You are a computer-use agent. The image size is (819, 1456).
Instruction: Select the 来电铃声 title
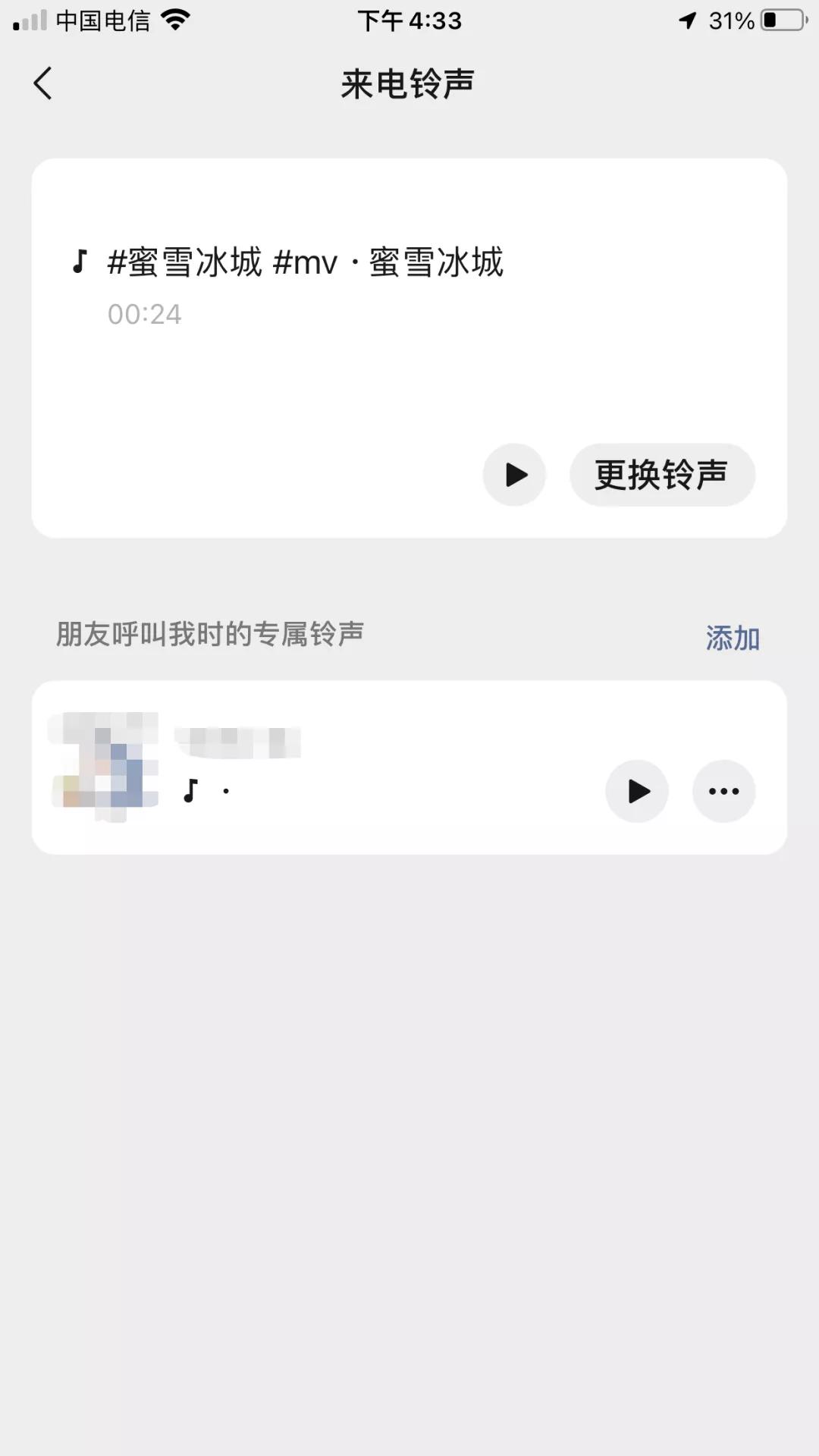point(407,83)
